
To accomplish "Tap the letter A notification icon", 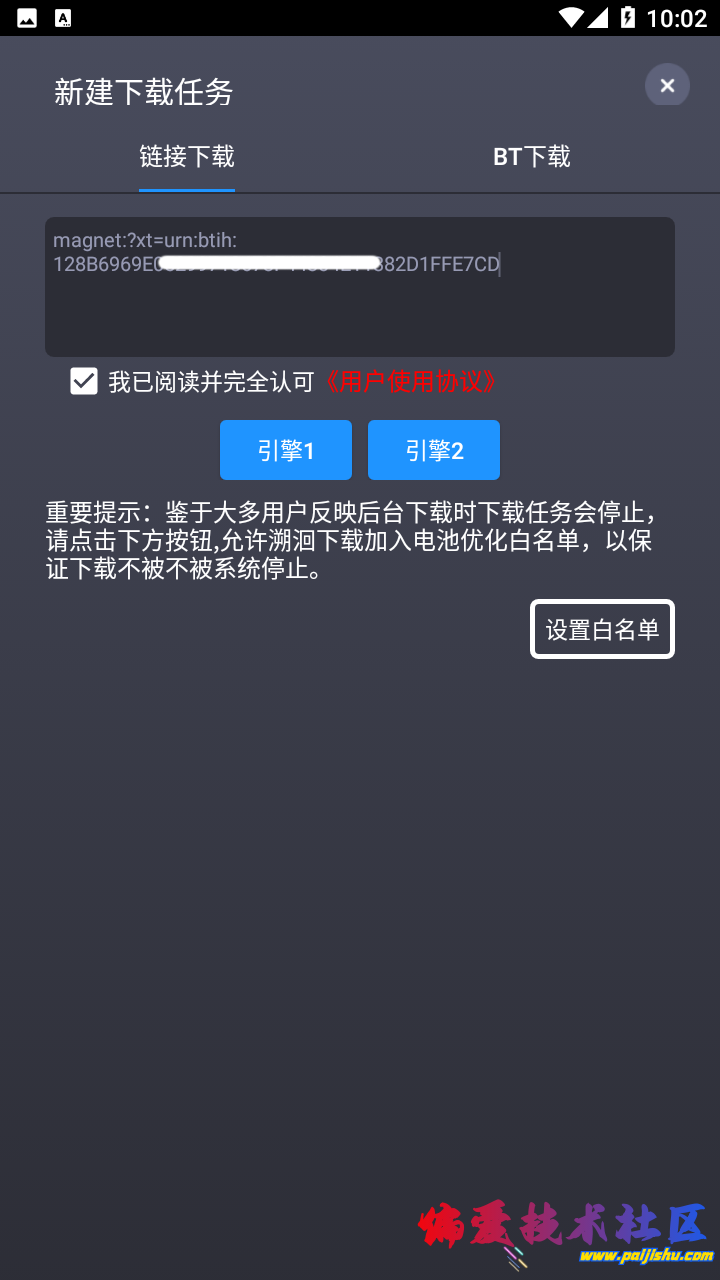I will [64, 16].
